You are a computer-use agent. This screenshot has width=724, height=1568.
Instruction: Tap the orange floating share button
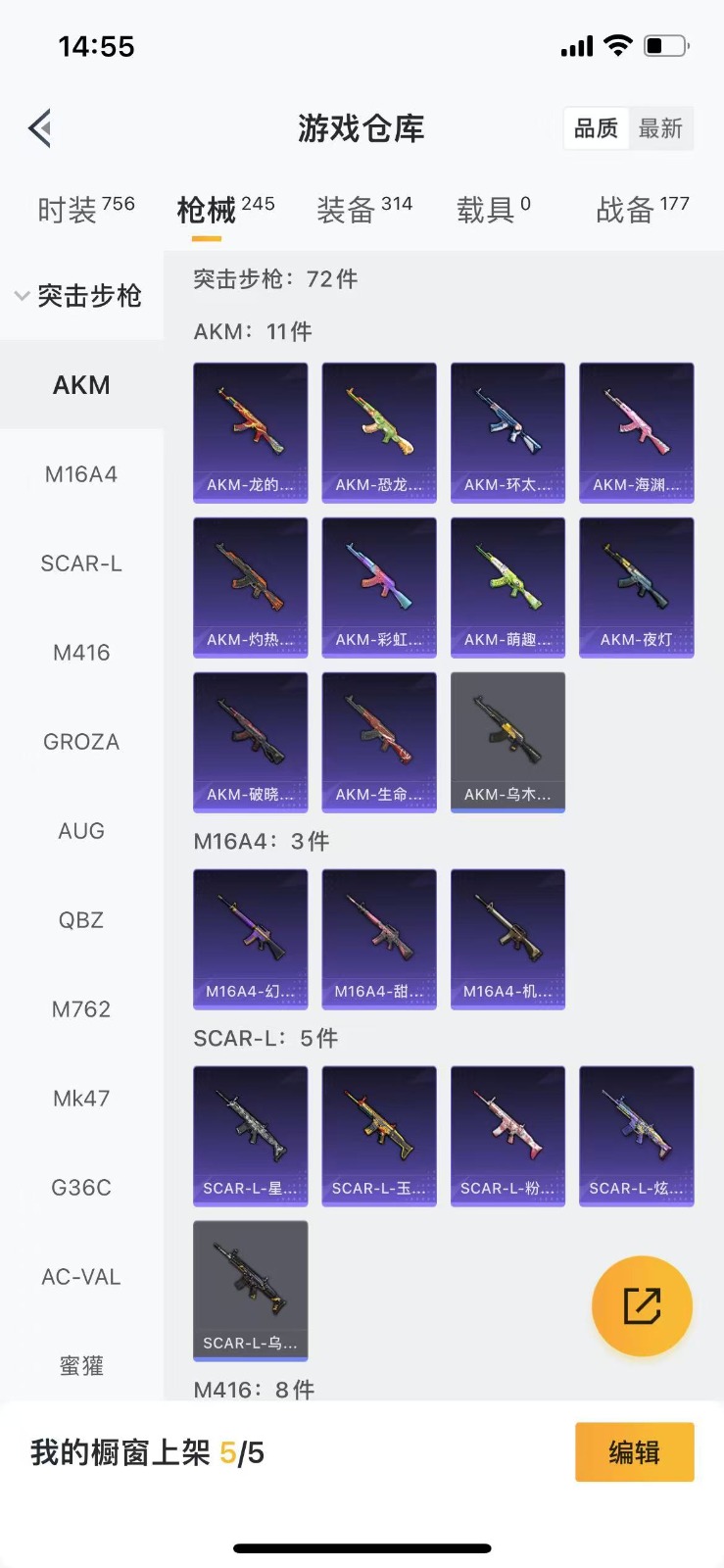tap(642, 1306)
